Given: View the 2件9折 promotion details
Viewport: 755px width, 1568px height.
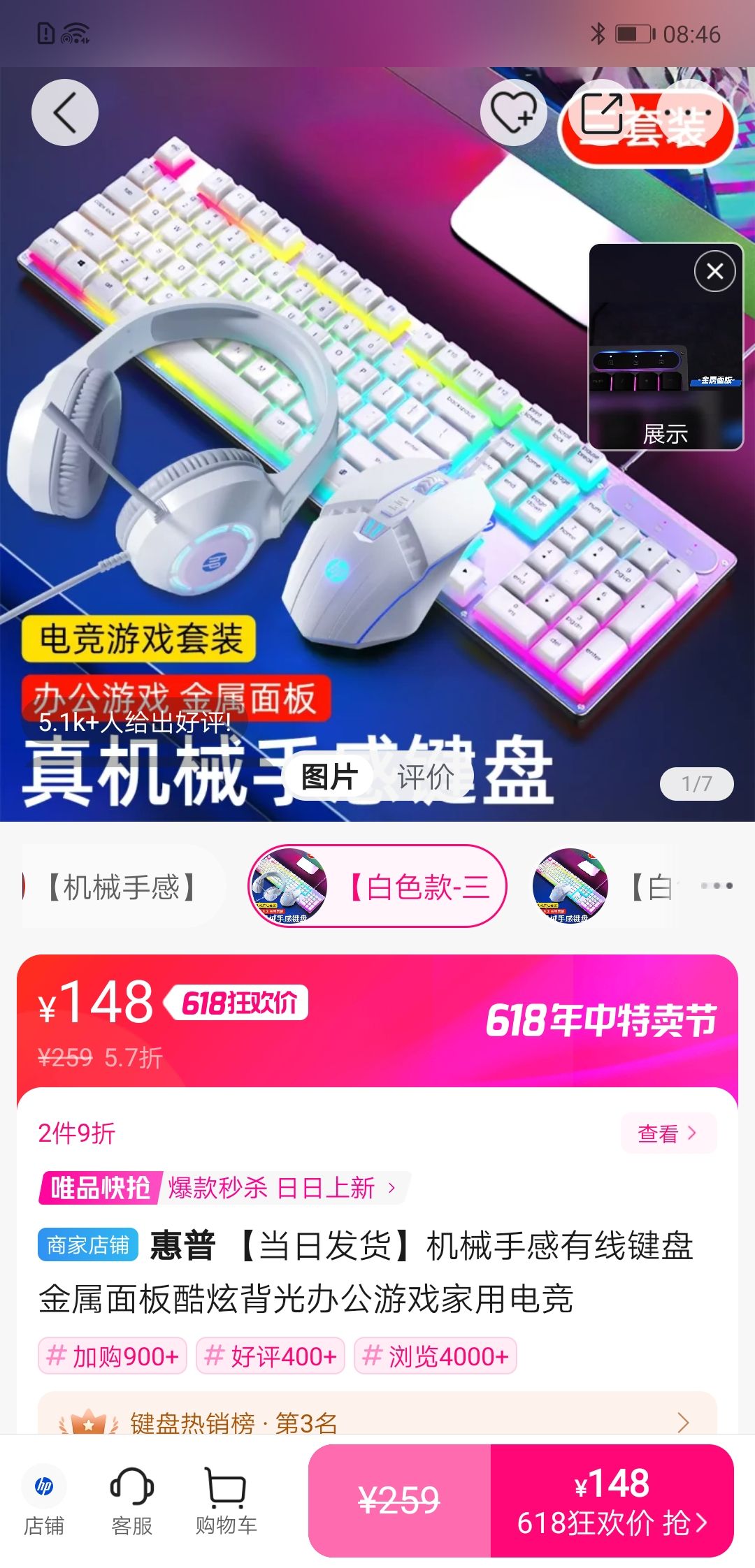Looking at the screenshot, I should click(x=668, y=1133).
